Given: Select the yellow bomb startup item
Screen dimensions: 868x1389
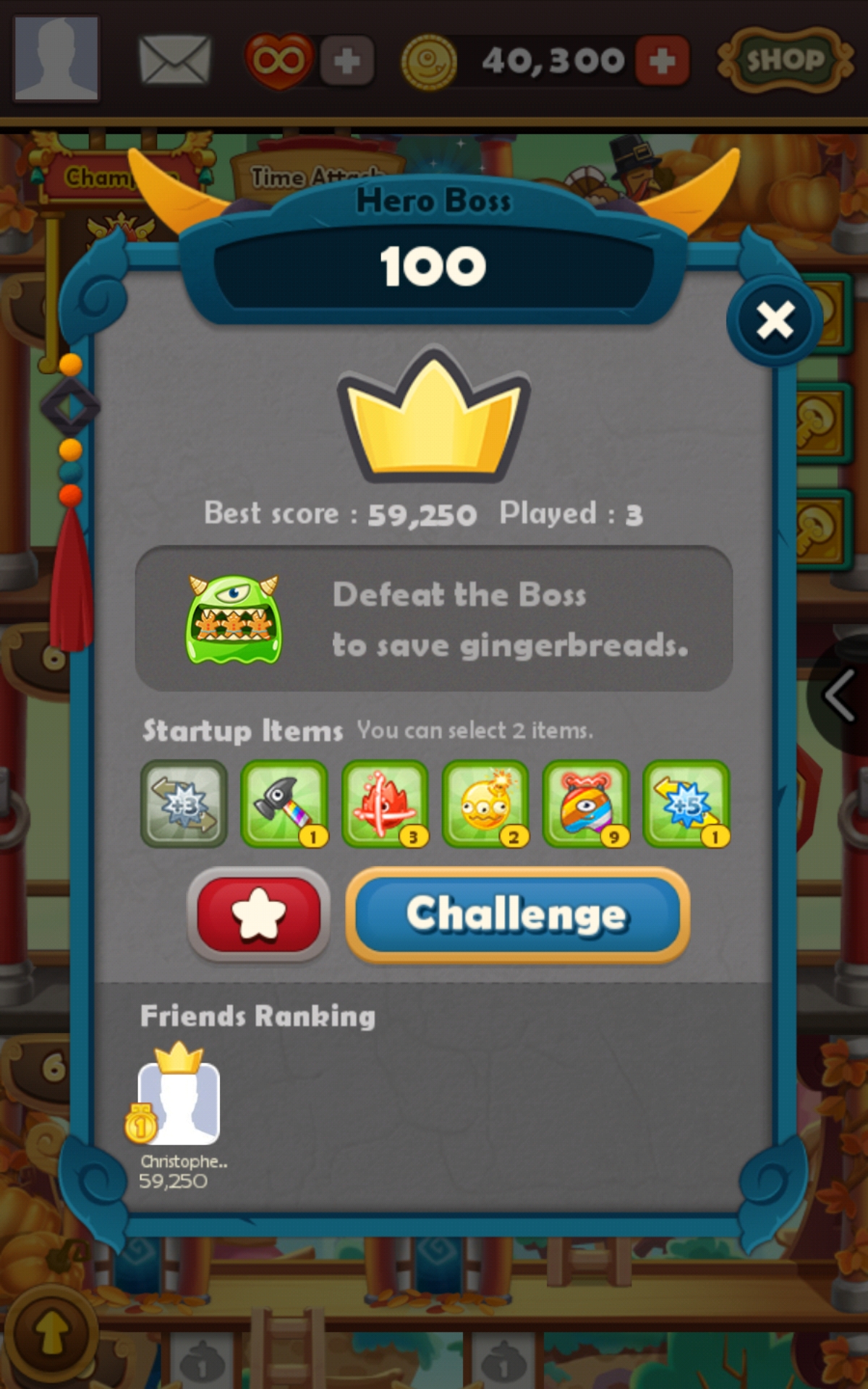Looking at the screenshot, I should pyautogui.click(x=485, y=803).
